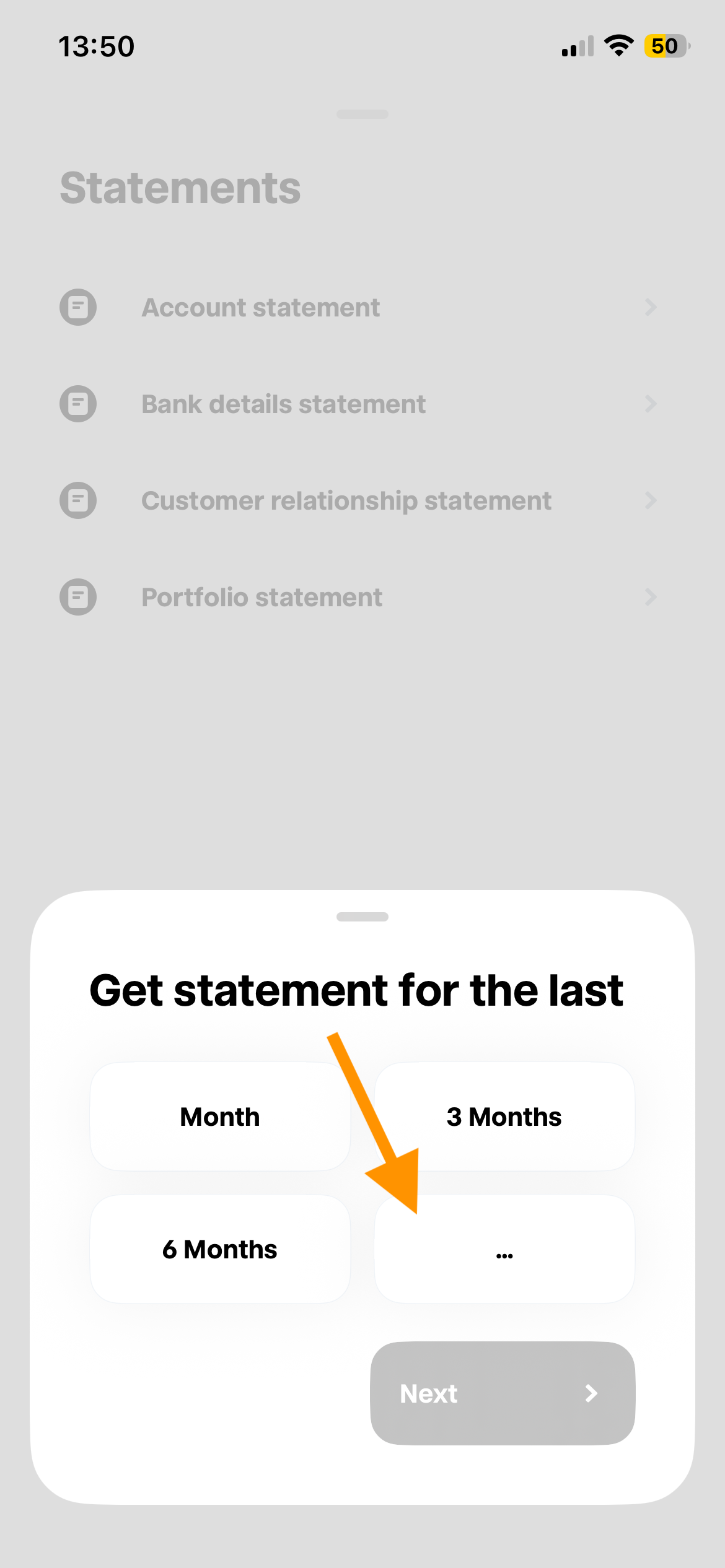Tap the Next button
This screenshot has height=1568, width=725.
(503, 1393)
